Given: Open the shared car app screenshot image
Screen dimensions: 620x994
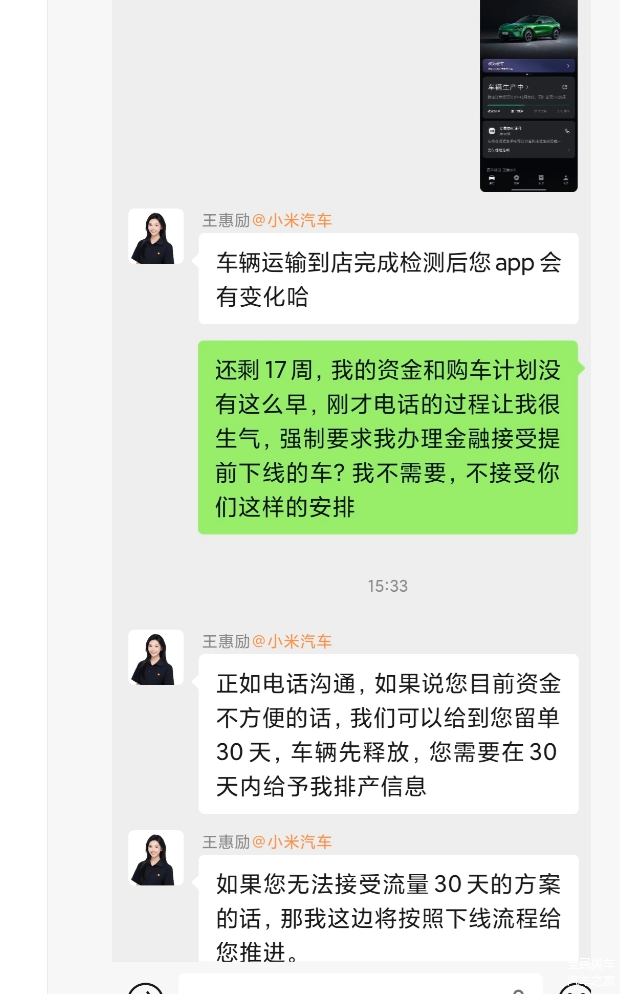Looking at the screenshot, I should (x=528, y=95).
